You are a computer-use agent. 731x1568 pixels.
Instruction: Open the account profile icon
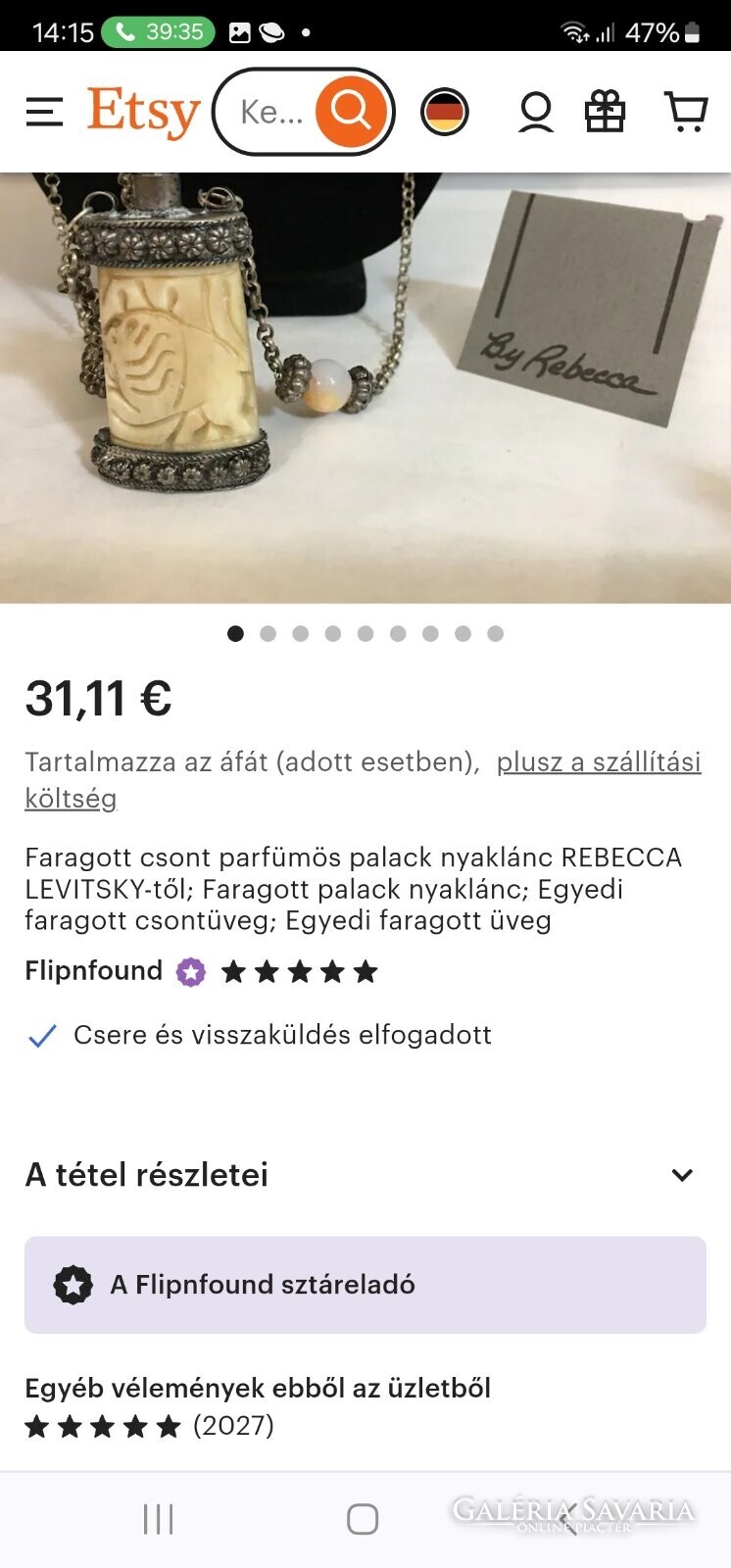coord(535,112)
